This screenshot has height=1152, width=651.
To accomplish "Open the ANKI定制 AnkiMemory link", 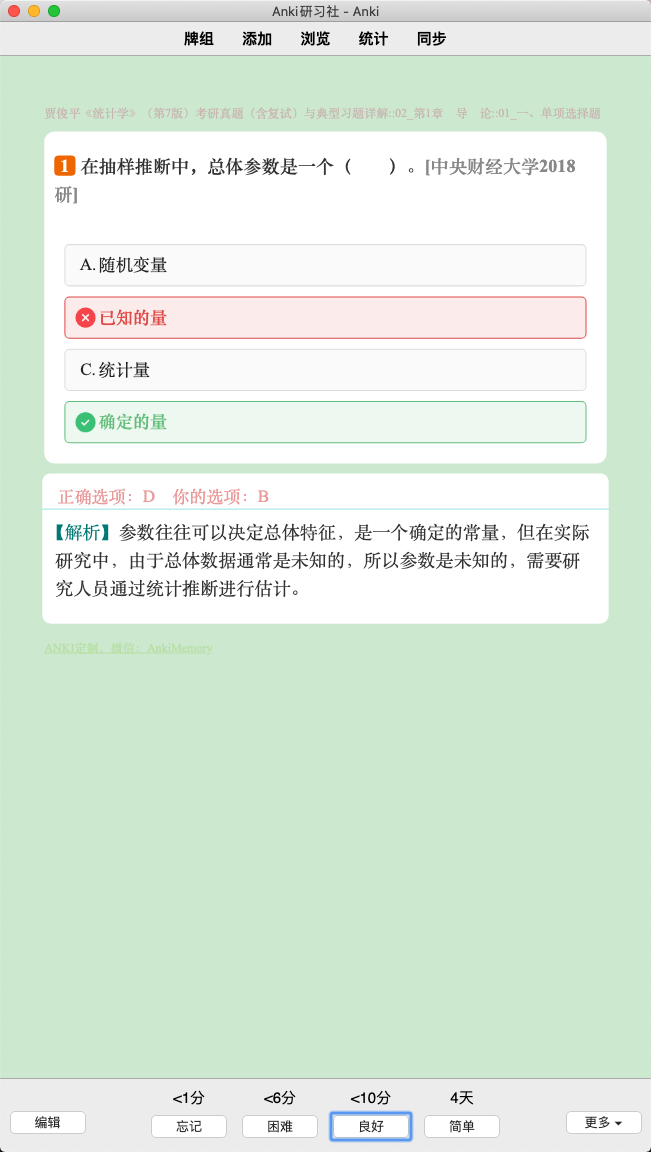I will 129,648.
